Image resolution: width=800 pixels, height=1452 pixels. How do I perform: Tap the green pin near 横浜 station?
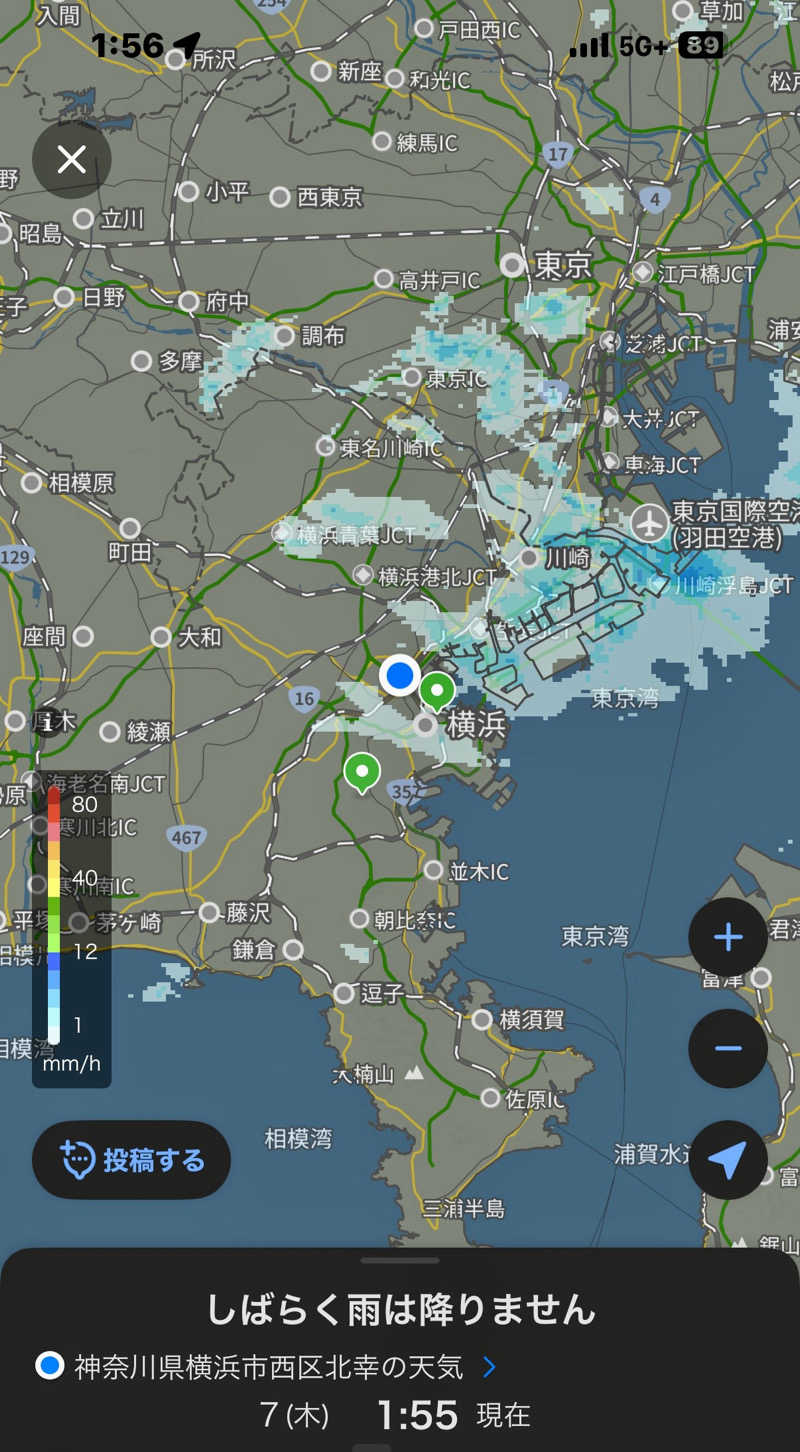[436, 691]
